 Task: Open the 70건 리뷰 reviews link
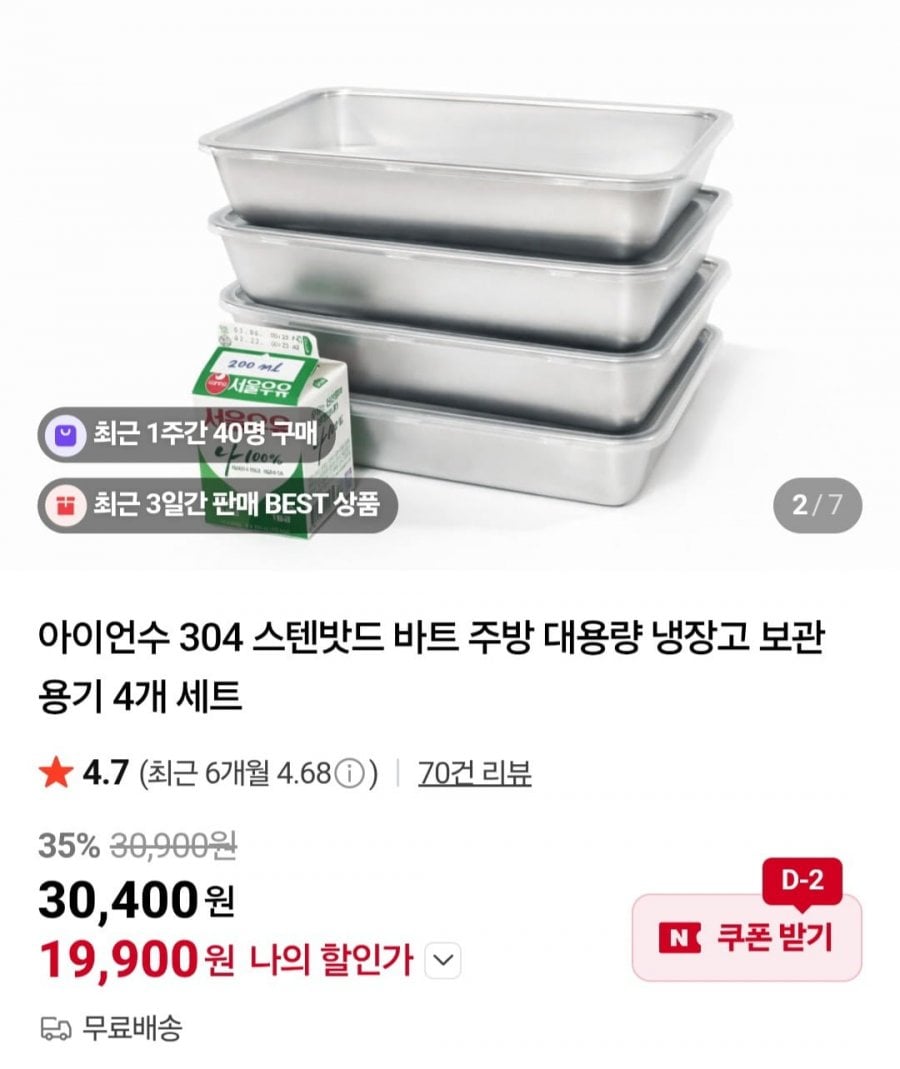(475, 773)
